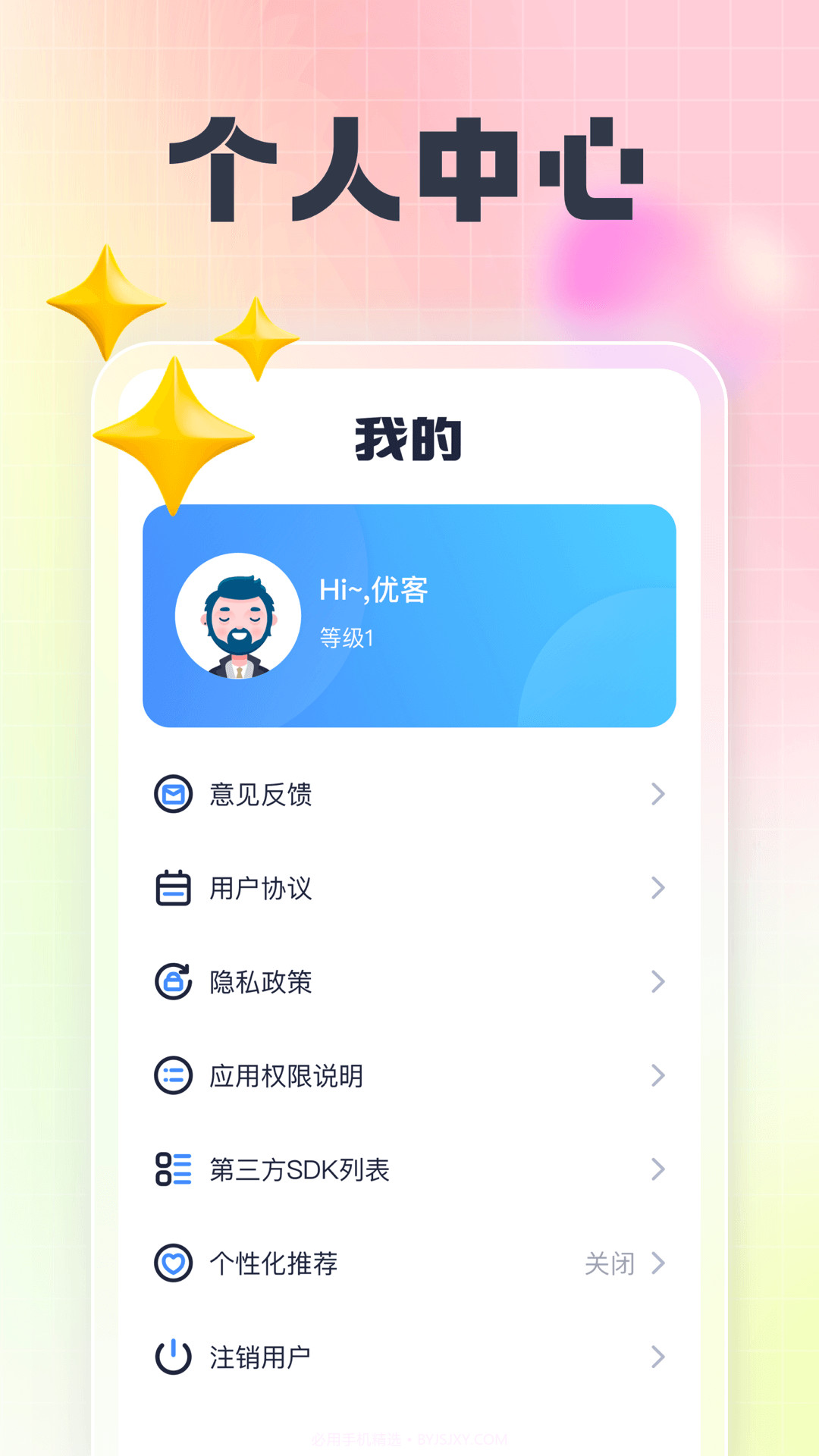Click the 意见反馈 envelope icon
The width and height of the screenshot is (819, 1456).
(173, 794)
